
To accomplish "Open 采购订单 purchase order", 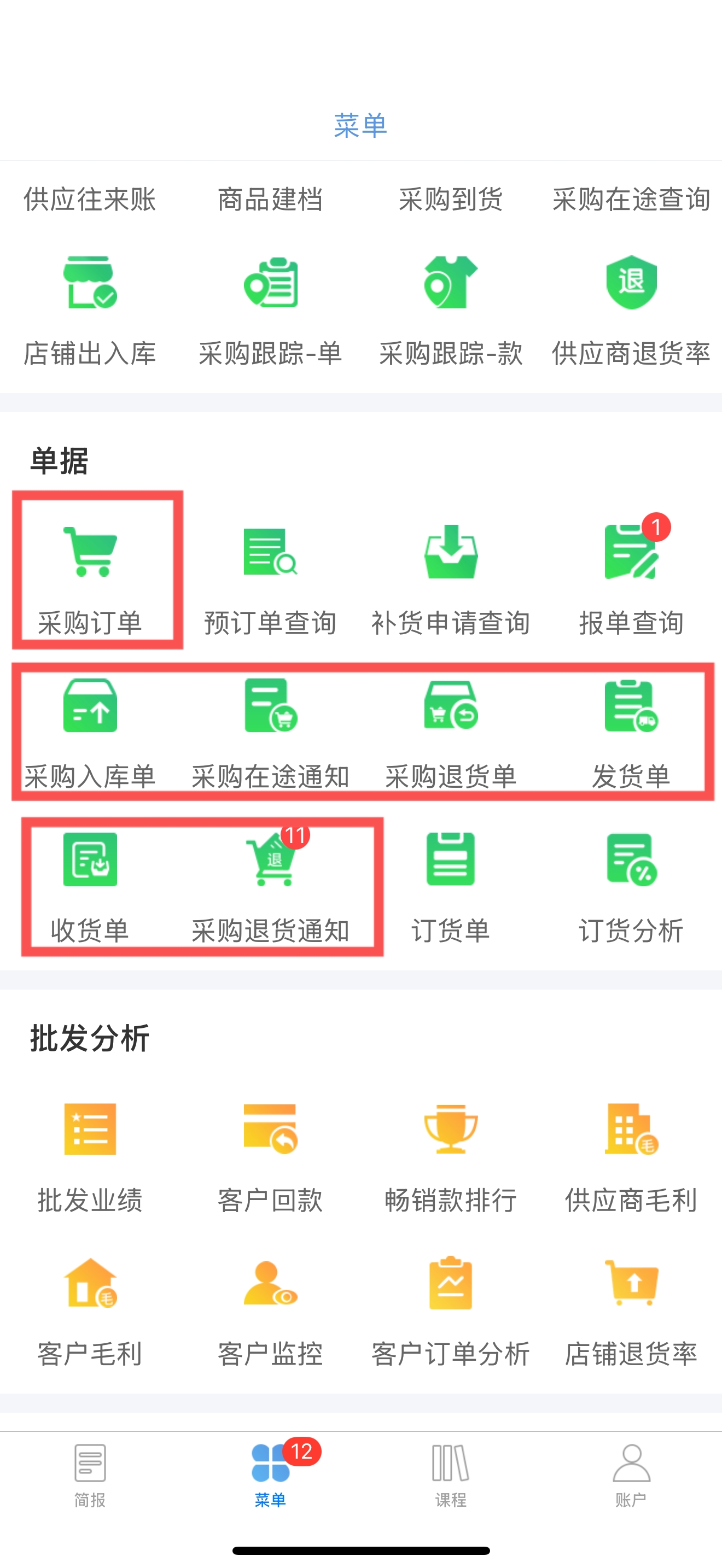I will [90, 580].
